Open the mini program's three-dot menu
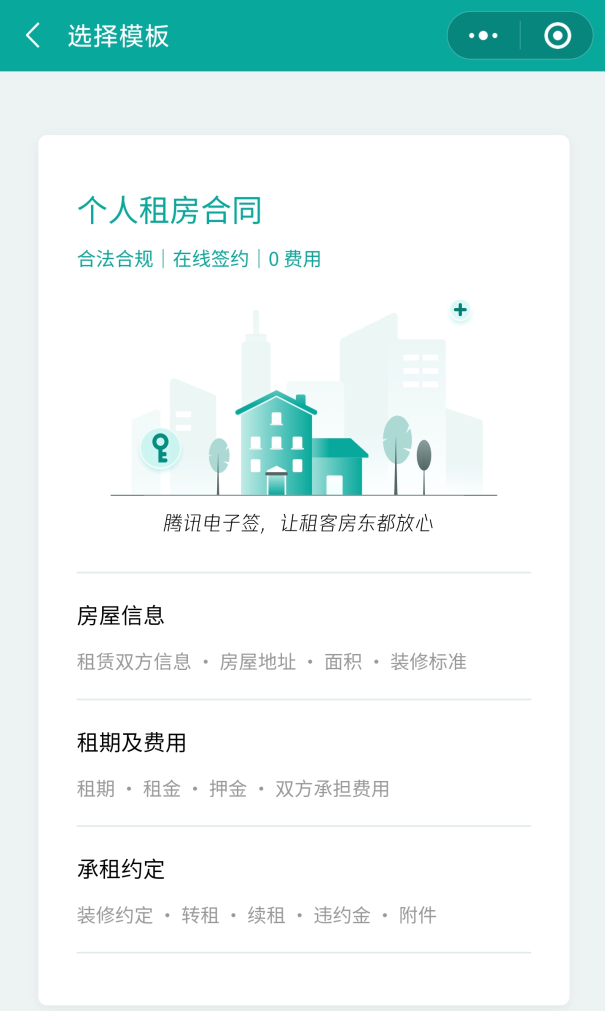The height and width of the screenshot is (1011, 605). coord(483,36)
